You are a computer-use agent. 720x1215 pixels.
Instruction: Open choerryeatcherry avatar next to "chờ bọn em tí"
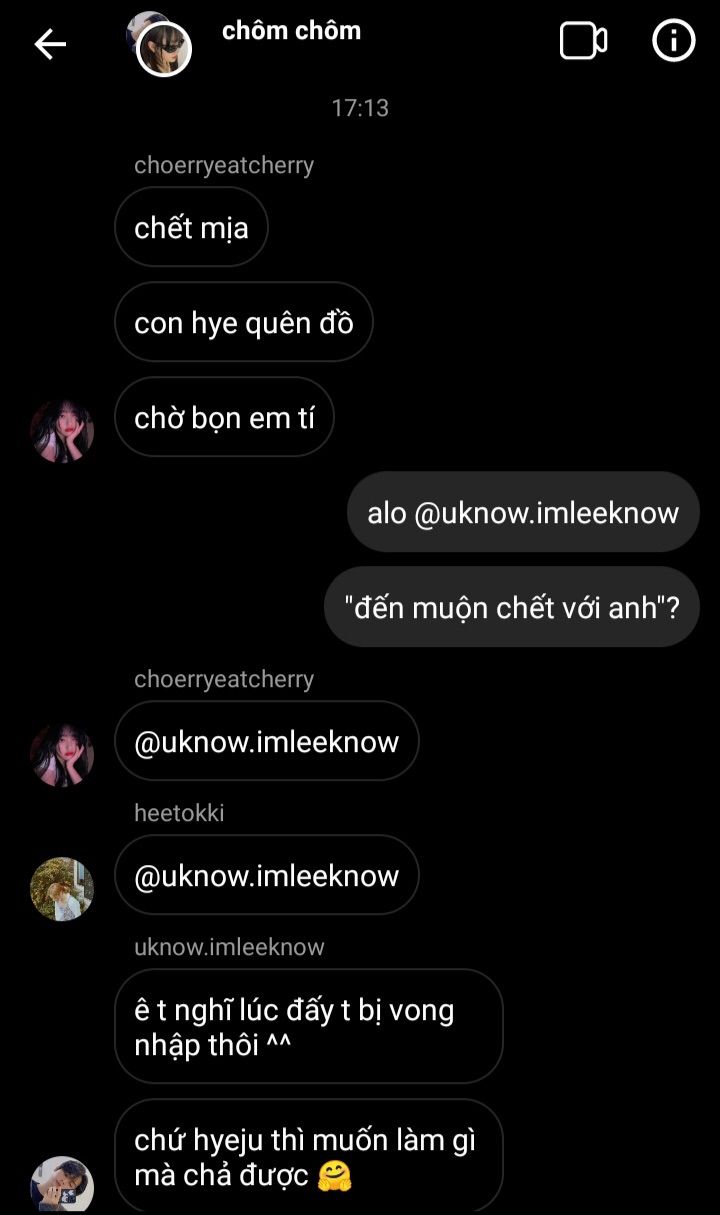point(62,431)
